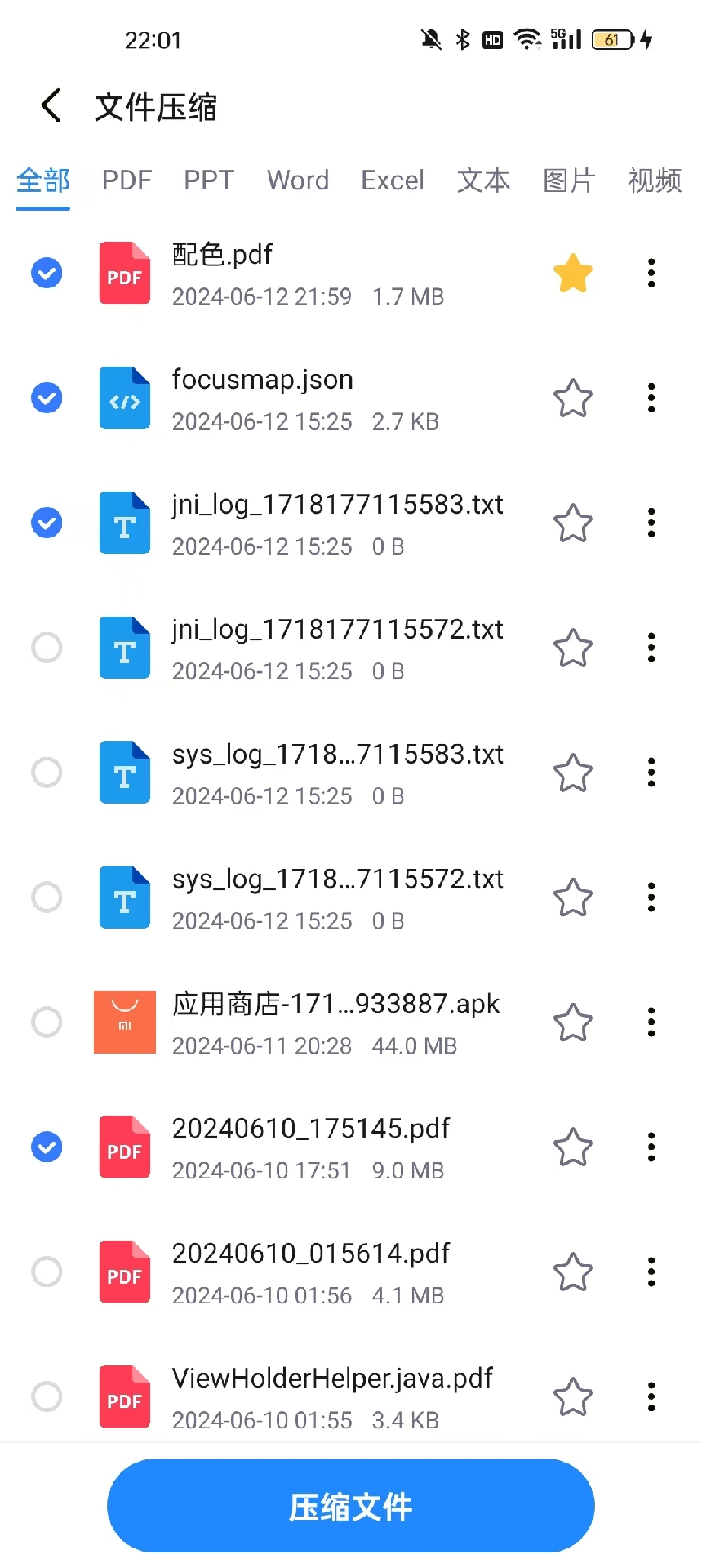Switch to the 图片 tab
Screen dimensions: 702x1568
click(x=568, y=180)
